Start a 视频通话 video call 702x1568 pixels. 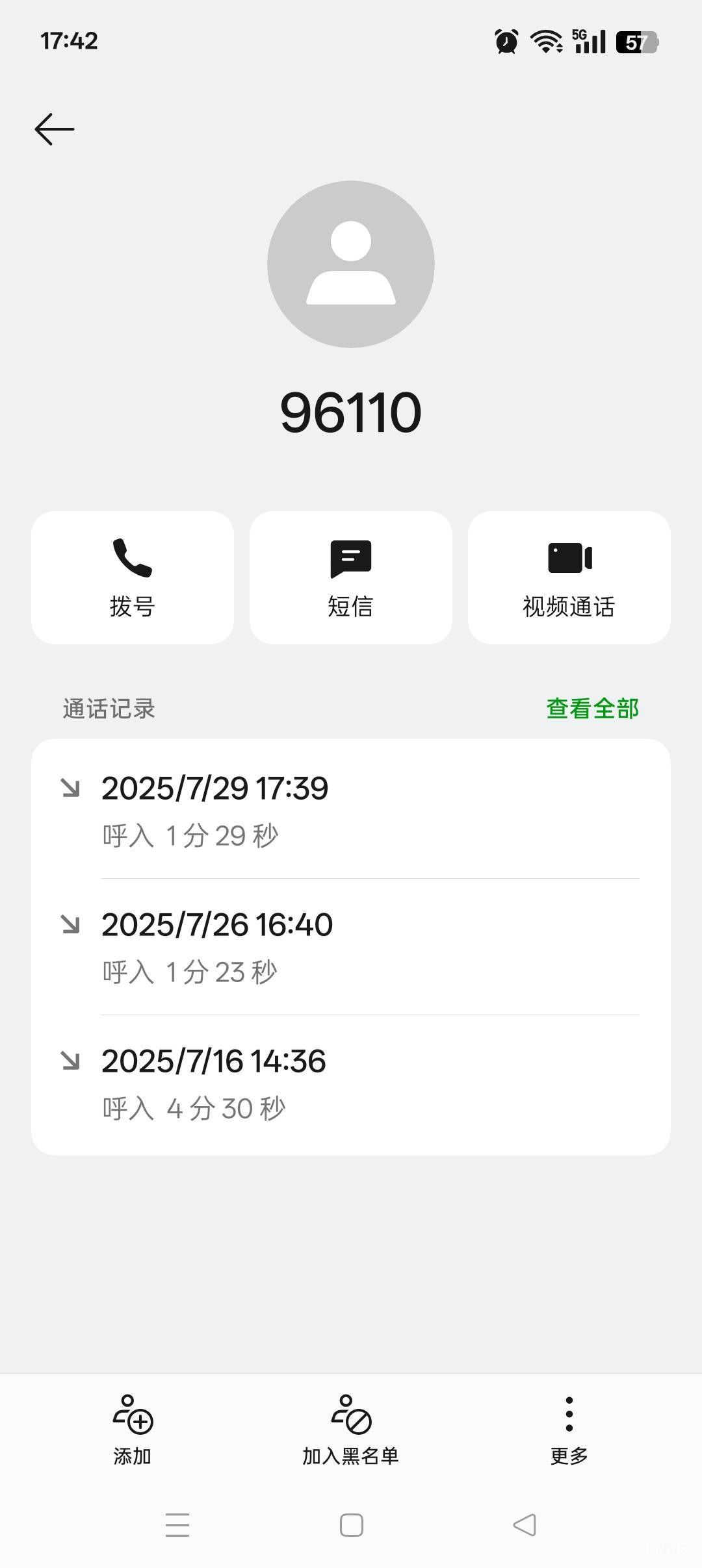pyautogui.click(x=569, y=577)
